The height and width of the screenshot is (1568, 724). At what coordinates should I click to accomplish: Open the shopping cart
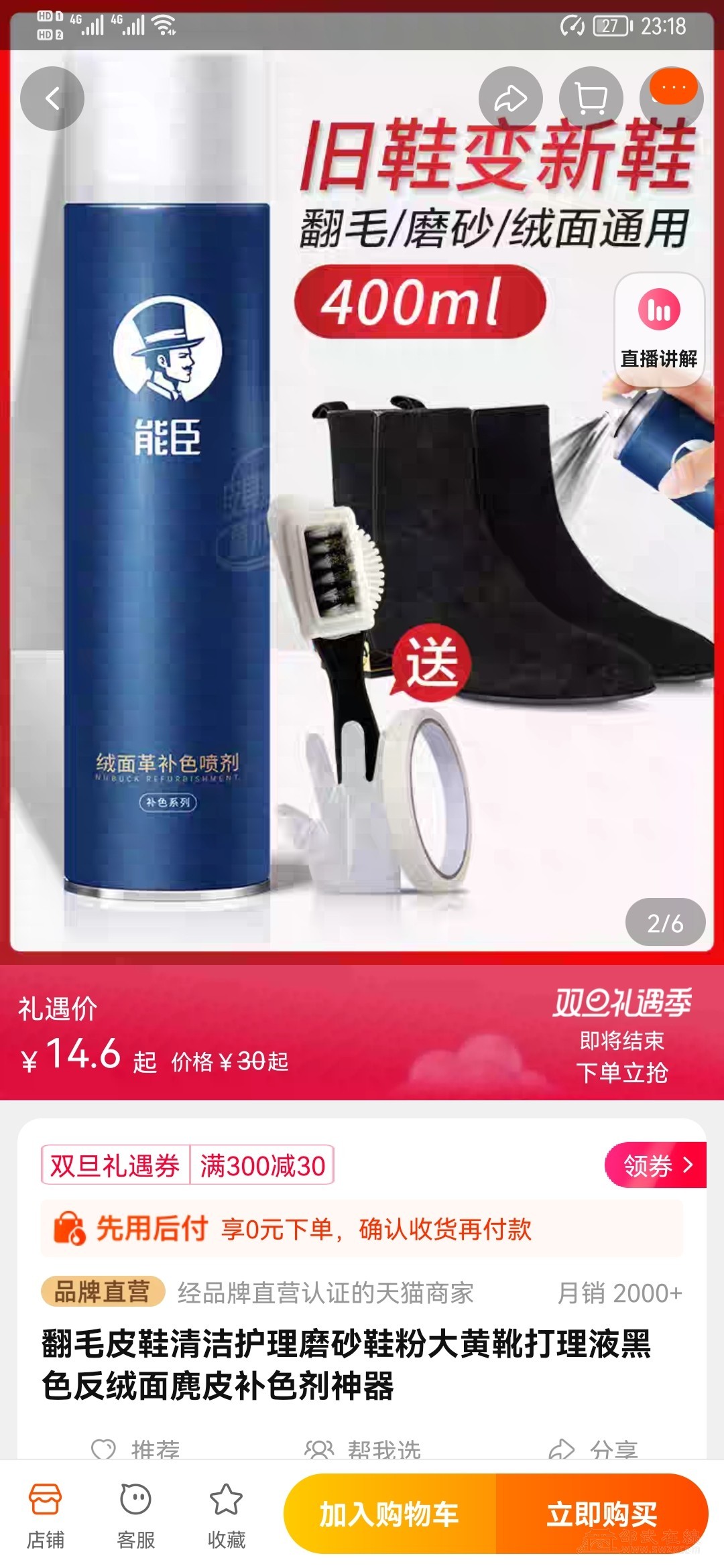(591, 99)
